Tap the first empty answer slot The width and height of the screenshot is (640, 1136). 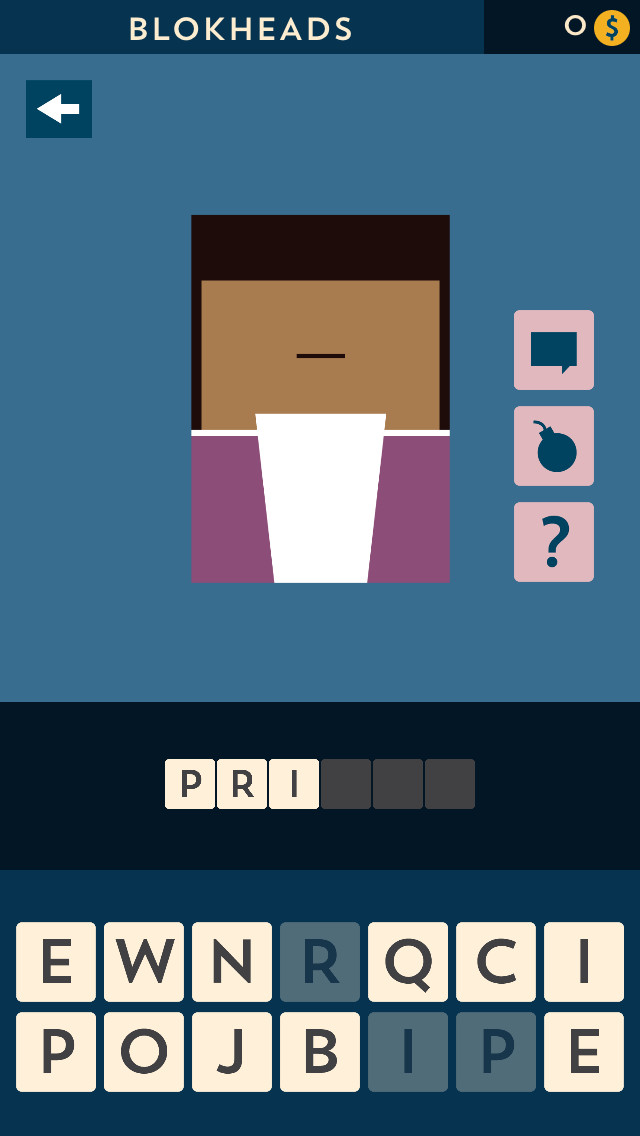coord(346,784)
